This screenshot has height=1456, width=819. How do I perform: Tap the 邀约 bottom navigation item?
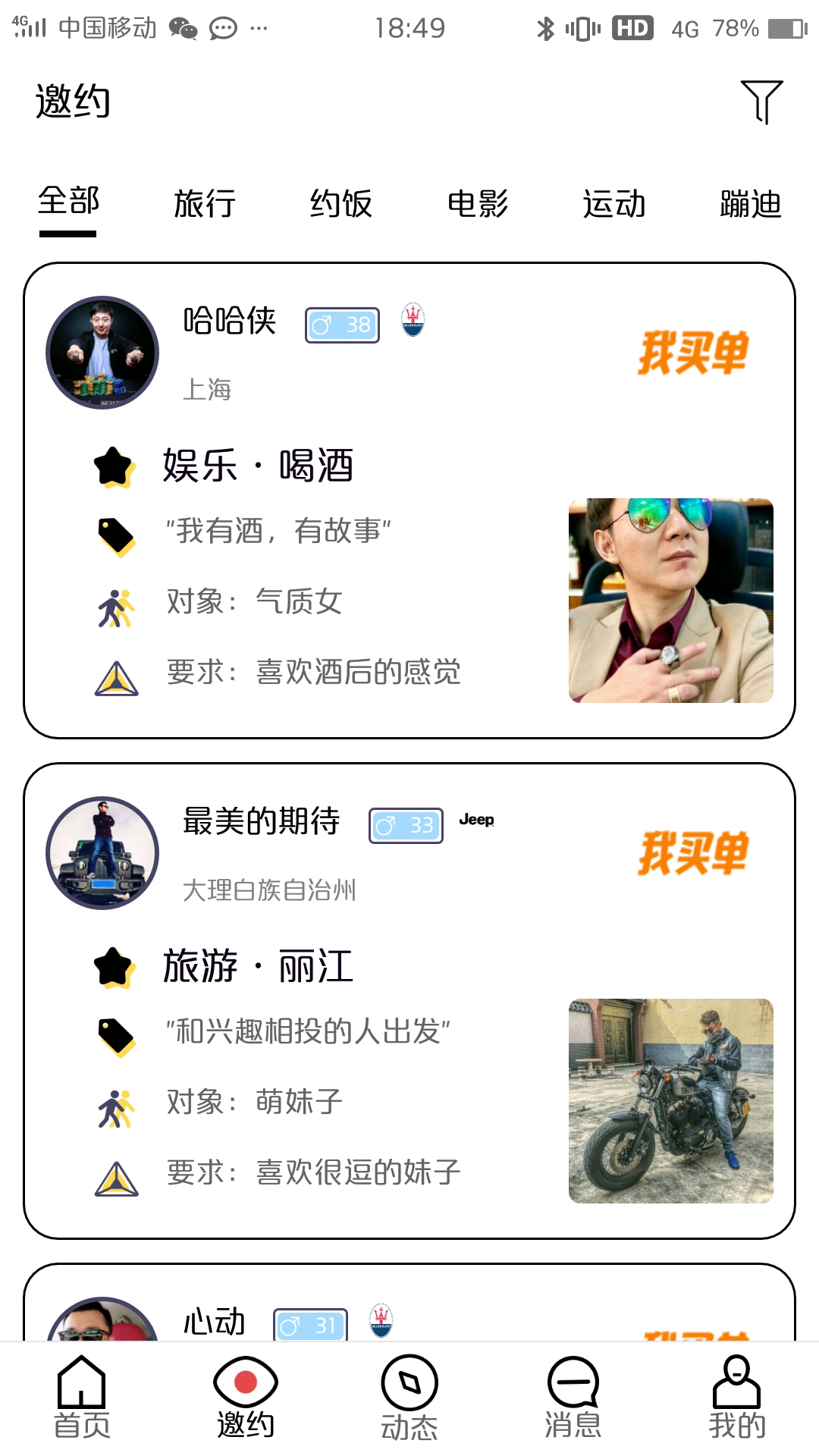[246, 1398]
